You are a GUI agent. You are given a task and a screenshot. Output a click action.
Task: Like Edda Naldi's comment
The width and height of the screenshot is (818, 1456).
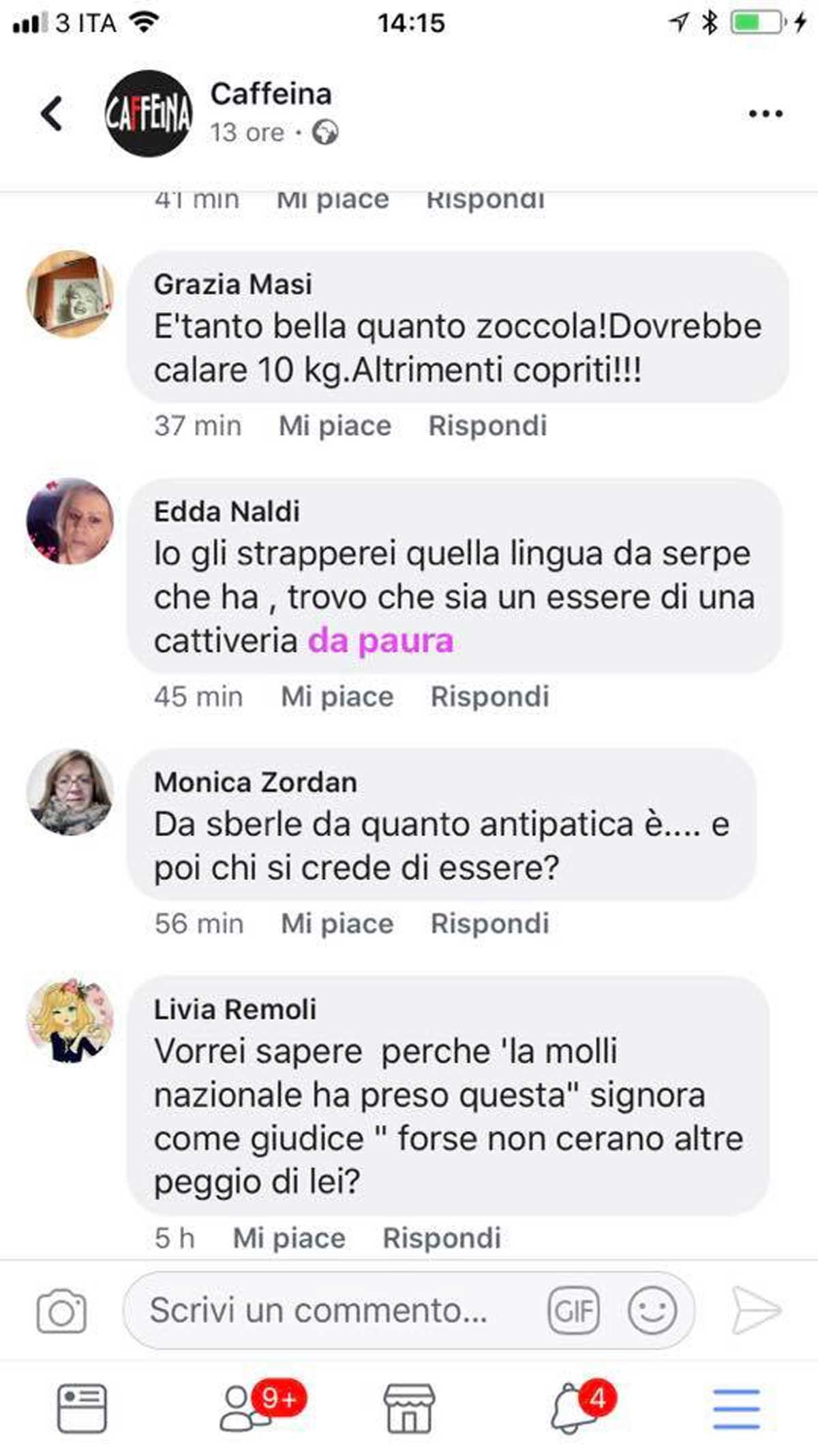[337, 696]
